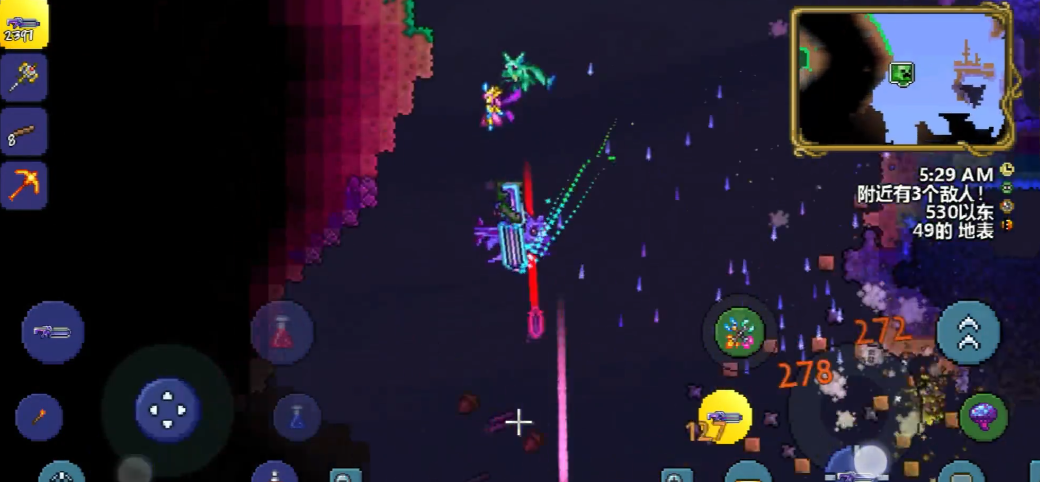Image resolution: width=1040 pixels, height=482 pixels.
Task: Tap the purple mushroom mount button
Action: click(x=983, y=417)
